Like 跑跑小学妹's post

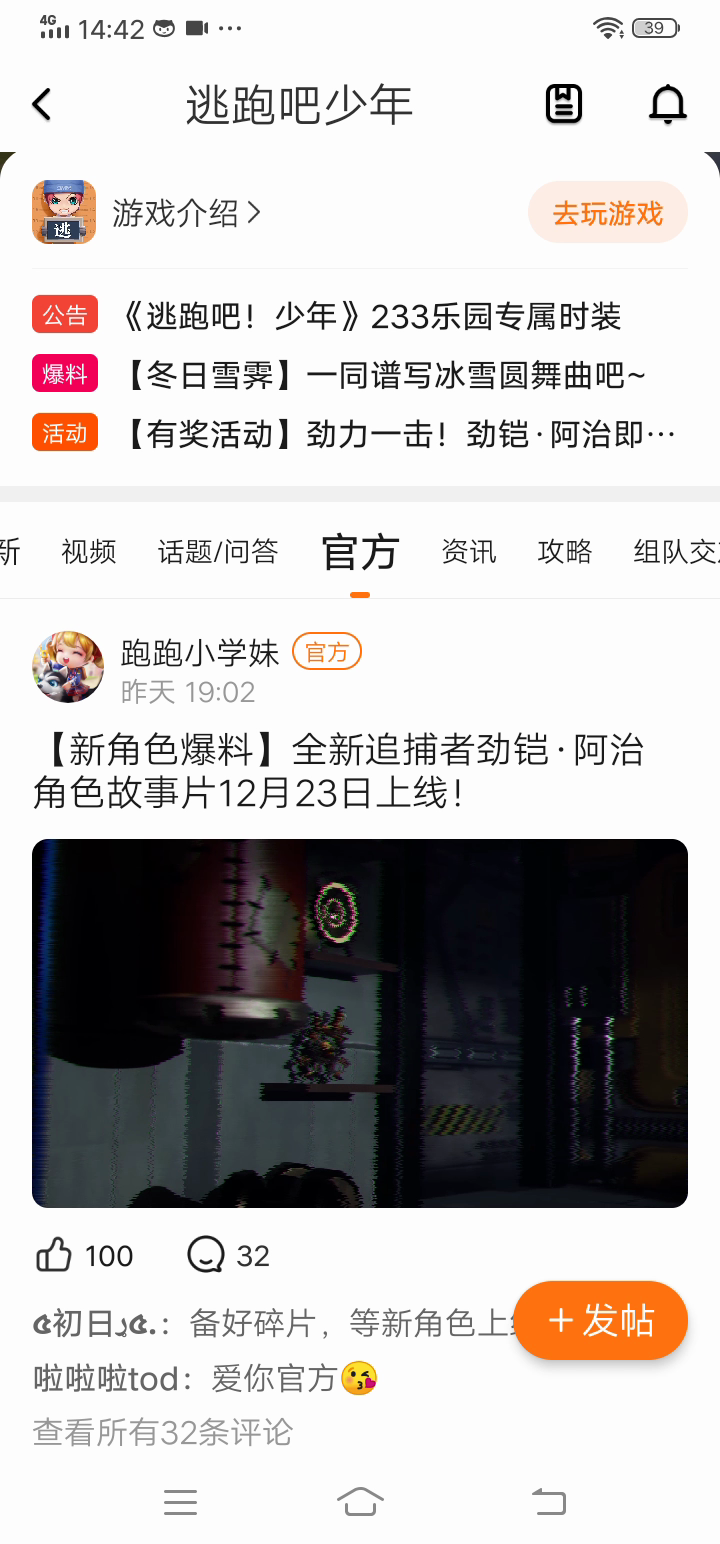(55, 1256)
